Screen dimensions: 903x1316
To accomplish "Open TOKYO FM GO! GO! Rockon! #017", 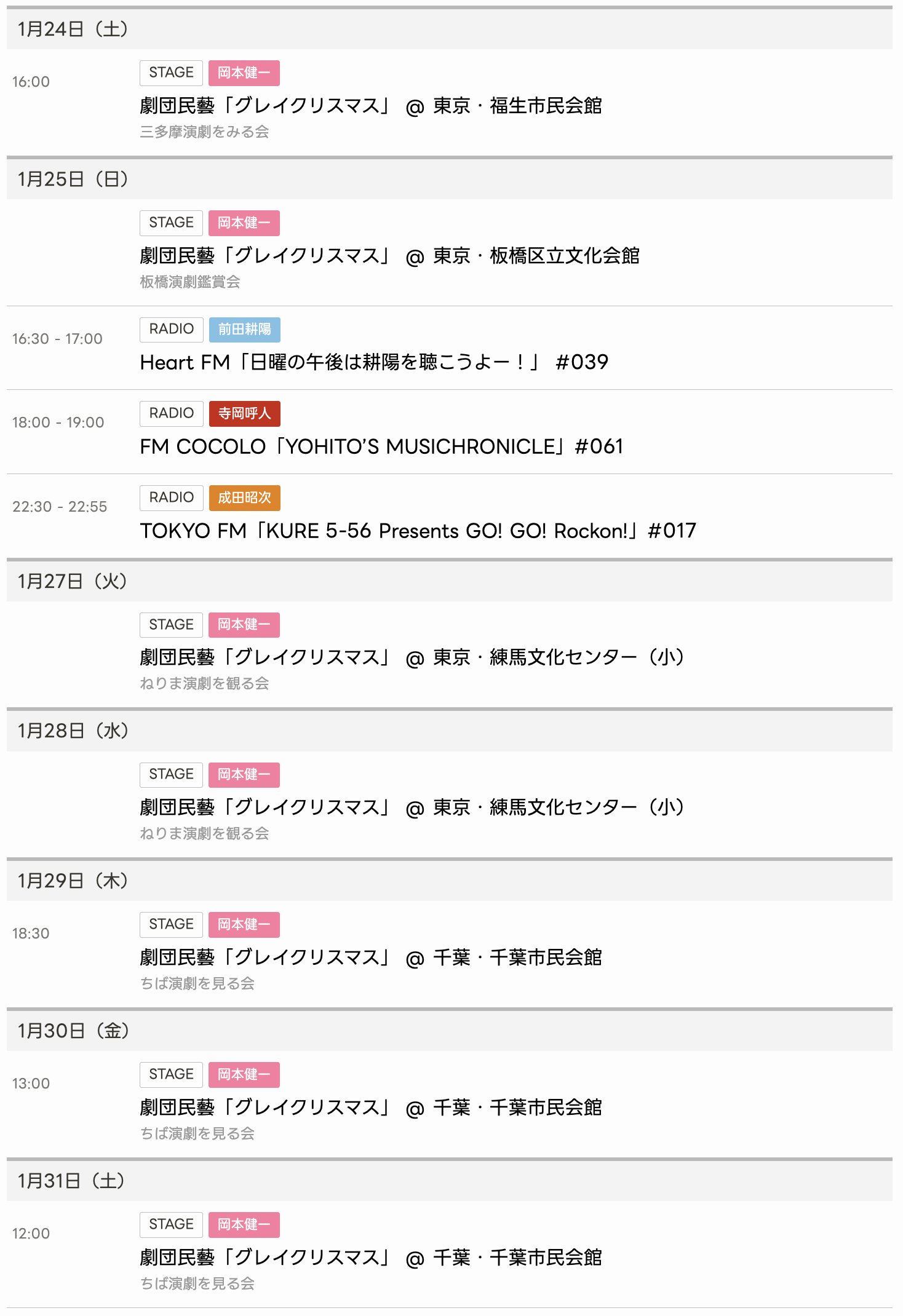I will (418, 531).
